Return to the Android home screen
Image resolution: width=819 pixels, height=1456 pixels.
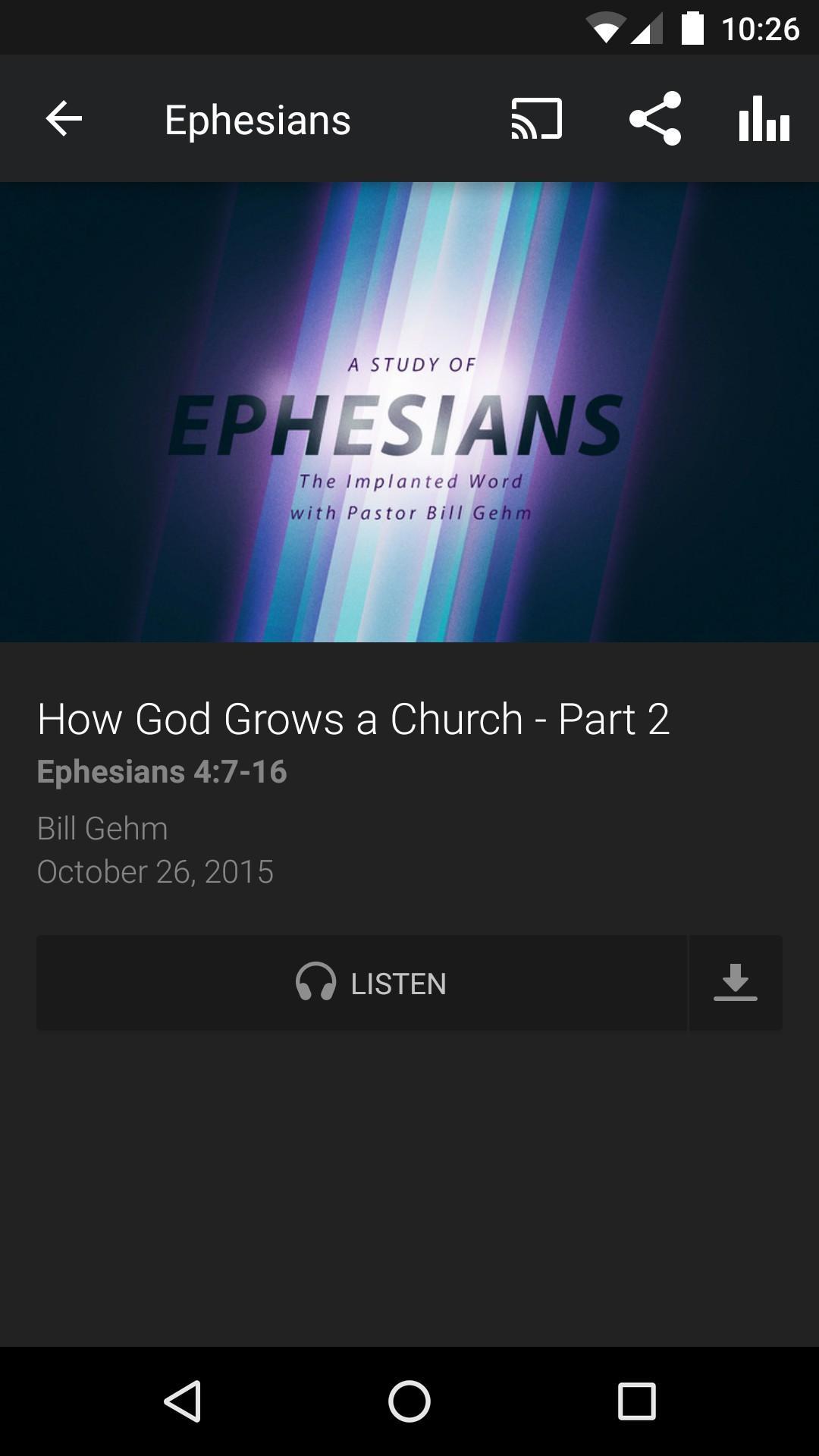point(409,1401)
